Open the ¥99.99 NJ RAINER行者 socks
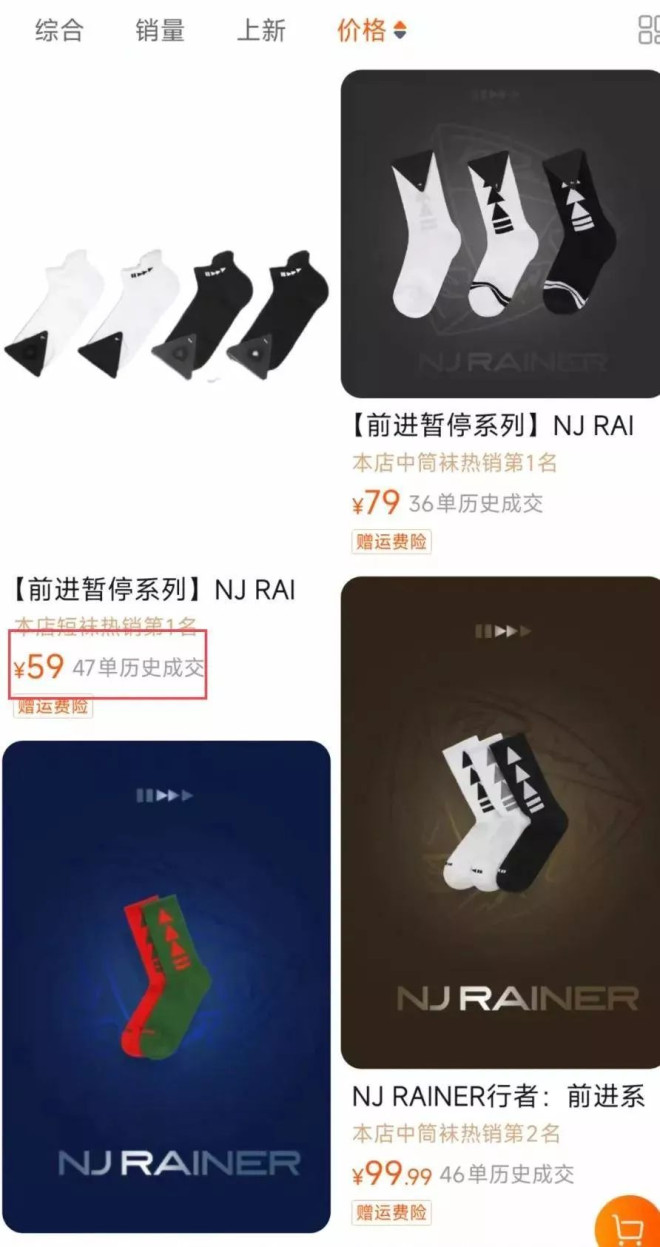 tap(500, 820)
